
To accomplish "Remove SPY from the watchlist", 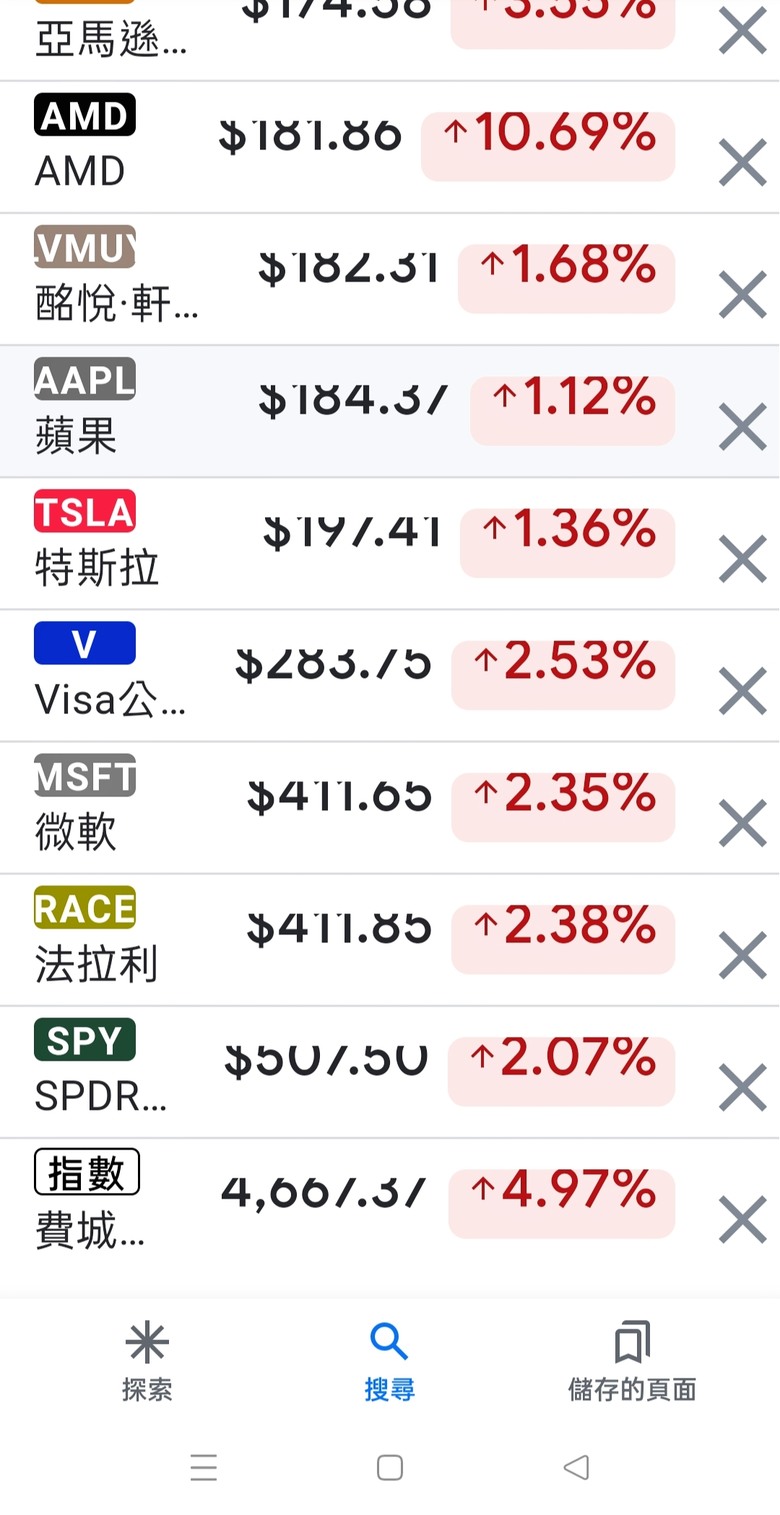I will point(742,1086).
